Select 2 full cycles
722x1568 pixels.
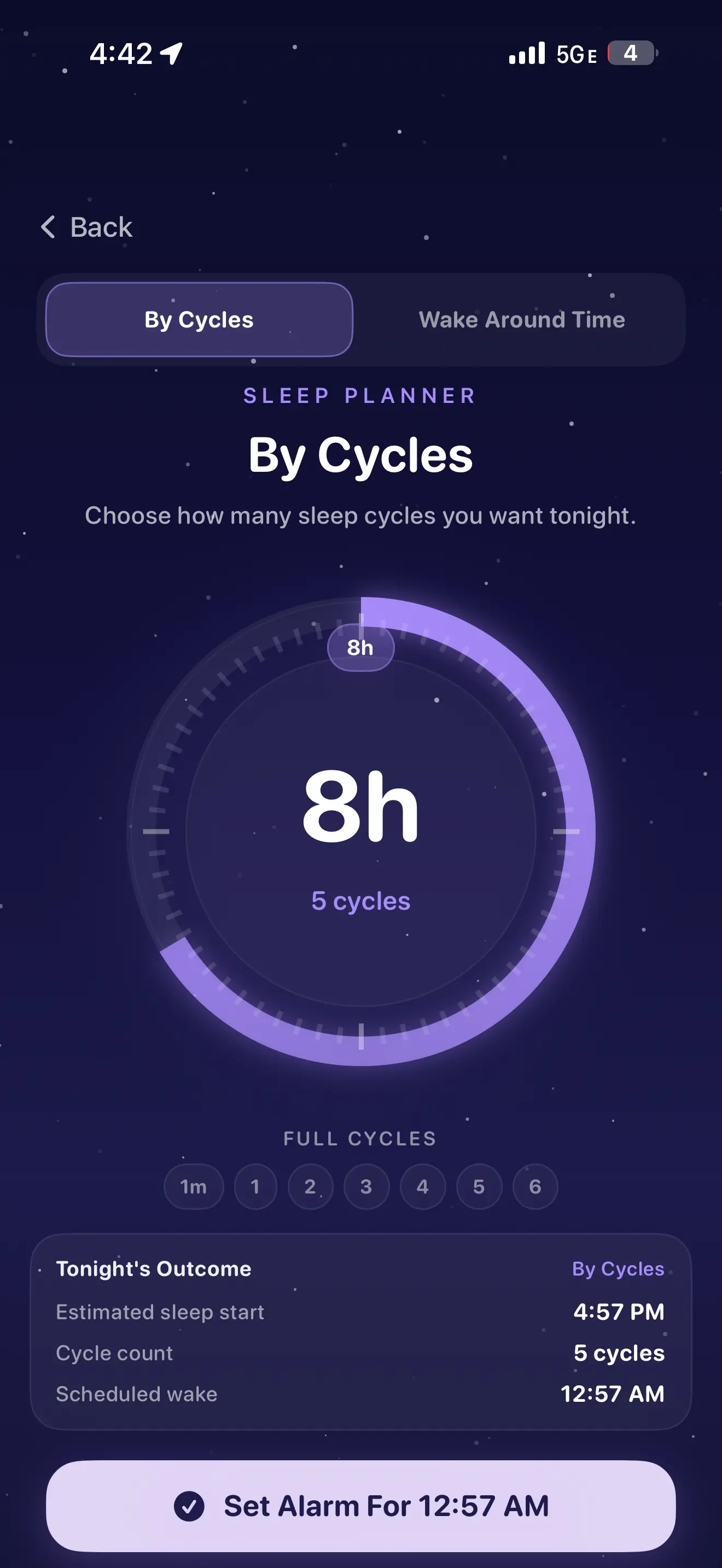tap(311, 1186)
